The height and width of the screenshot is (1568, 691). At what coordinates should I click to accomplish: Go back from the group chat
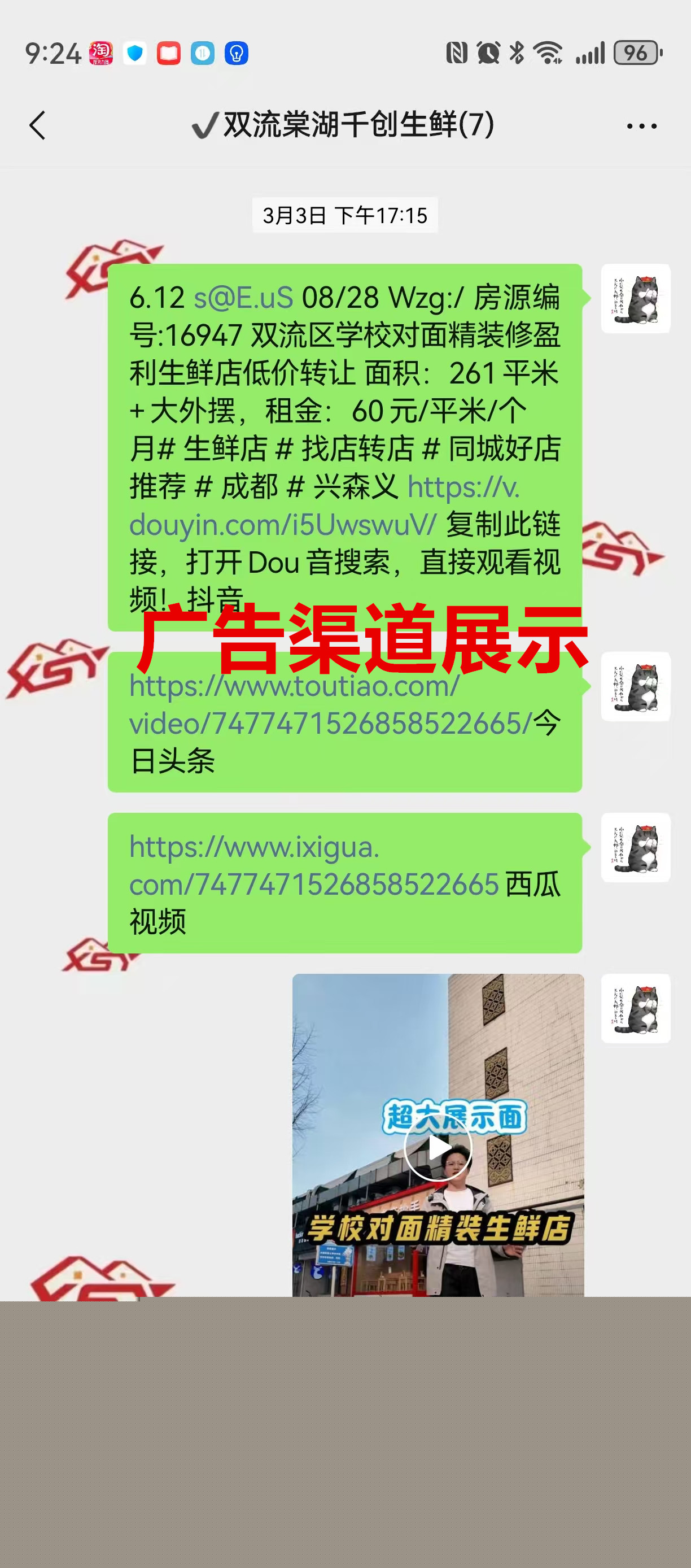[38, 125]
